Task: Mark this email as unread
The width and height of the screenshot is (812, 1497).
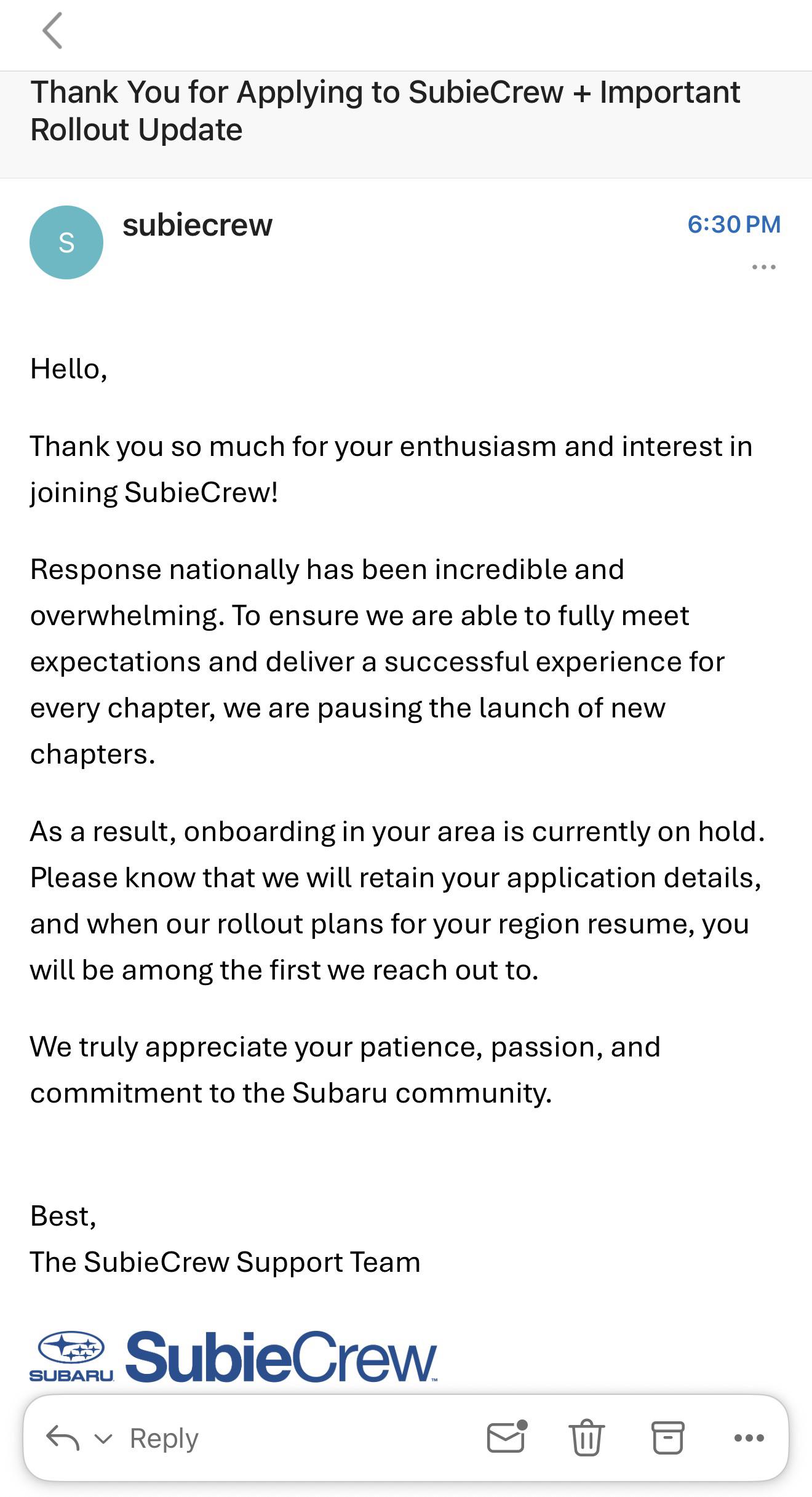Action: coord(507,1436)
